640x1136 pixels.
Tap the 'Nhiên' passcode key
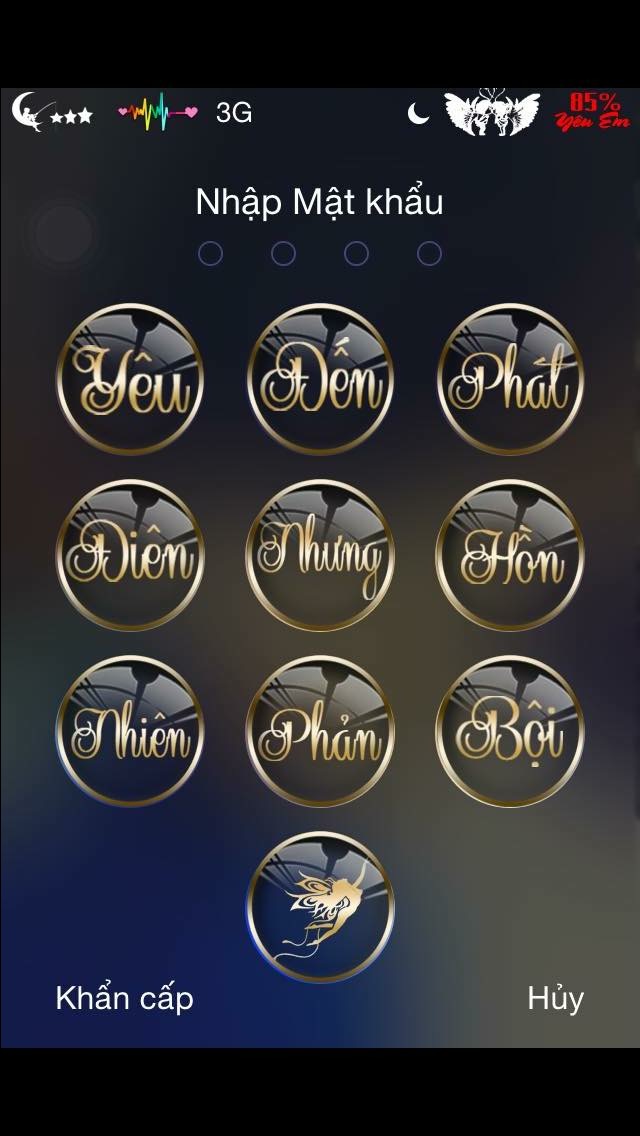[130, 731]
